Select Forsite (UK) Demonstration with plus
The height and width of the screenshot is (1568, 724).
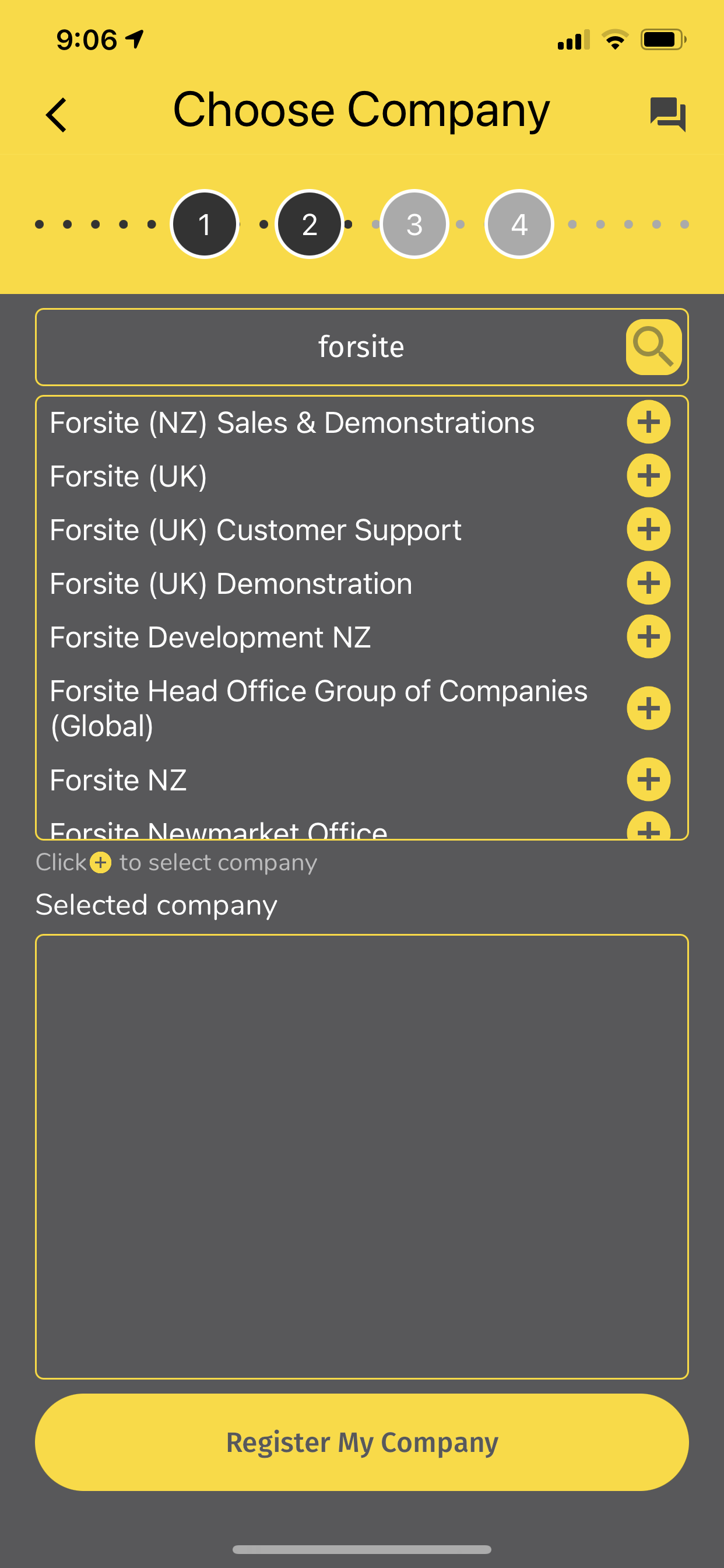point(649,583)
